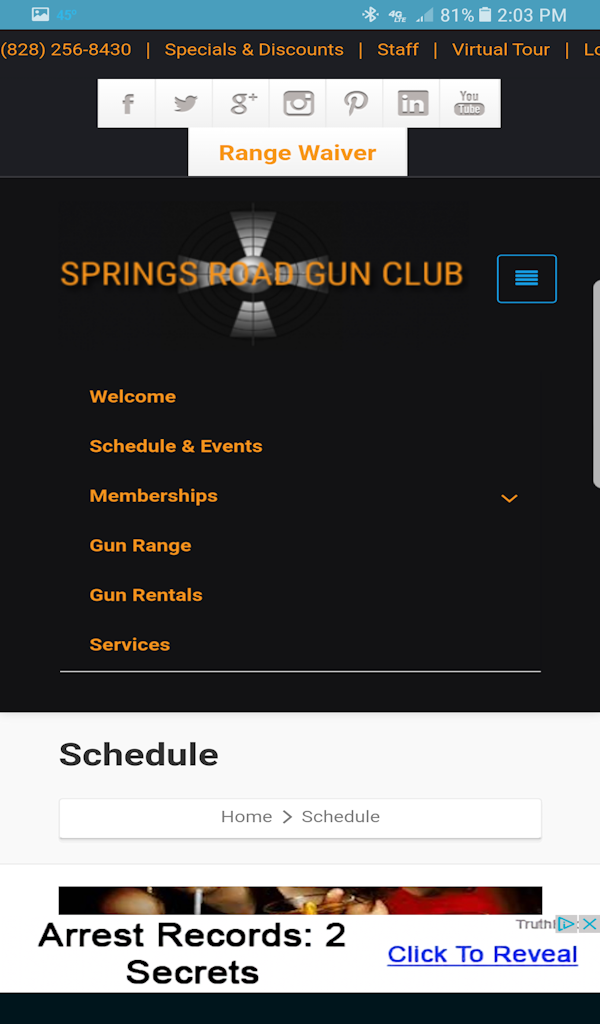Visit the Instagram profile icon
600x1024 pixels.
[x=299, y=103]
